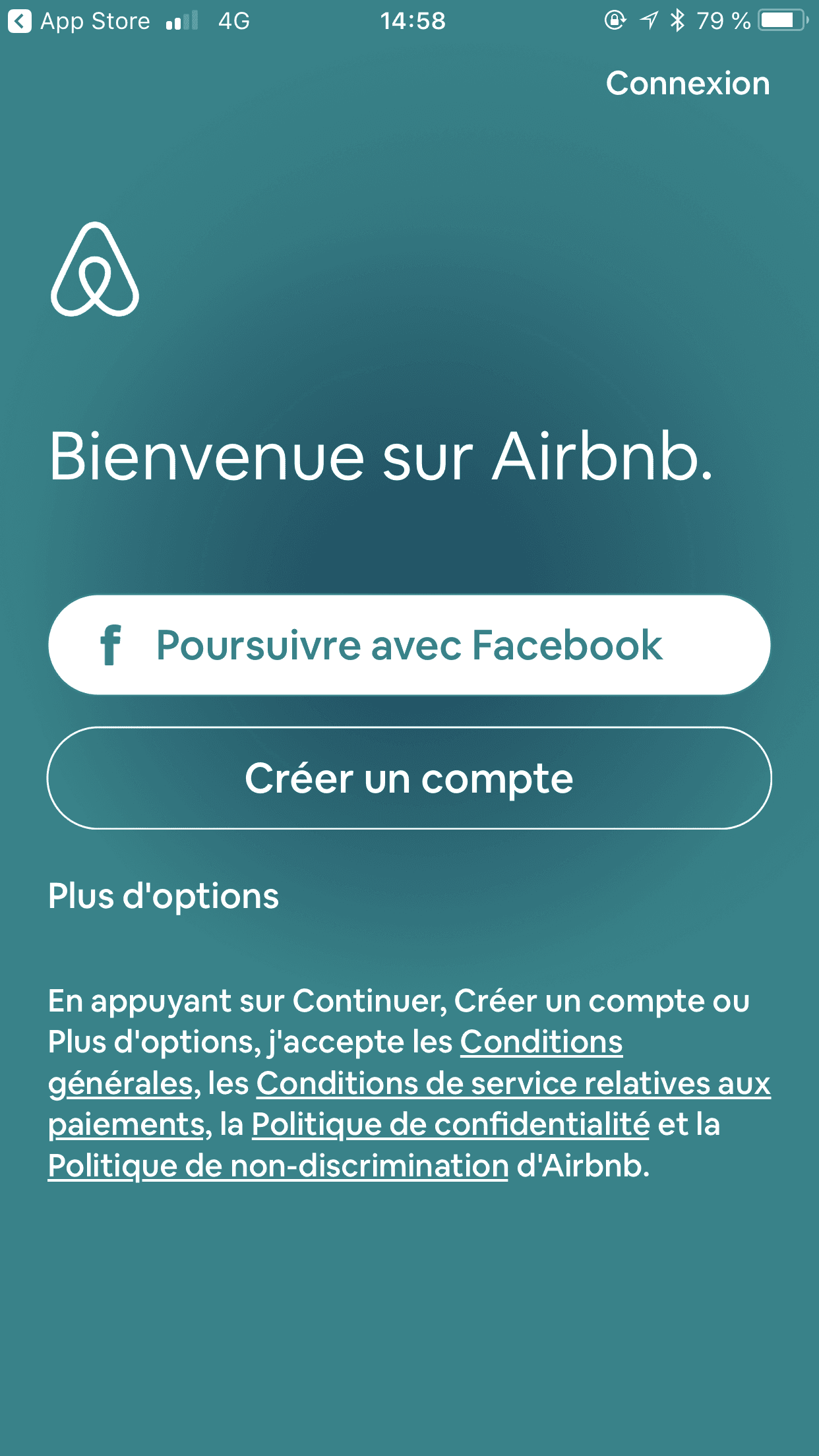The image size is (819, 1456).
Task: Tap Créer un compte
Action: (x=409, y=778)
